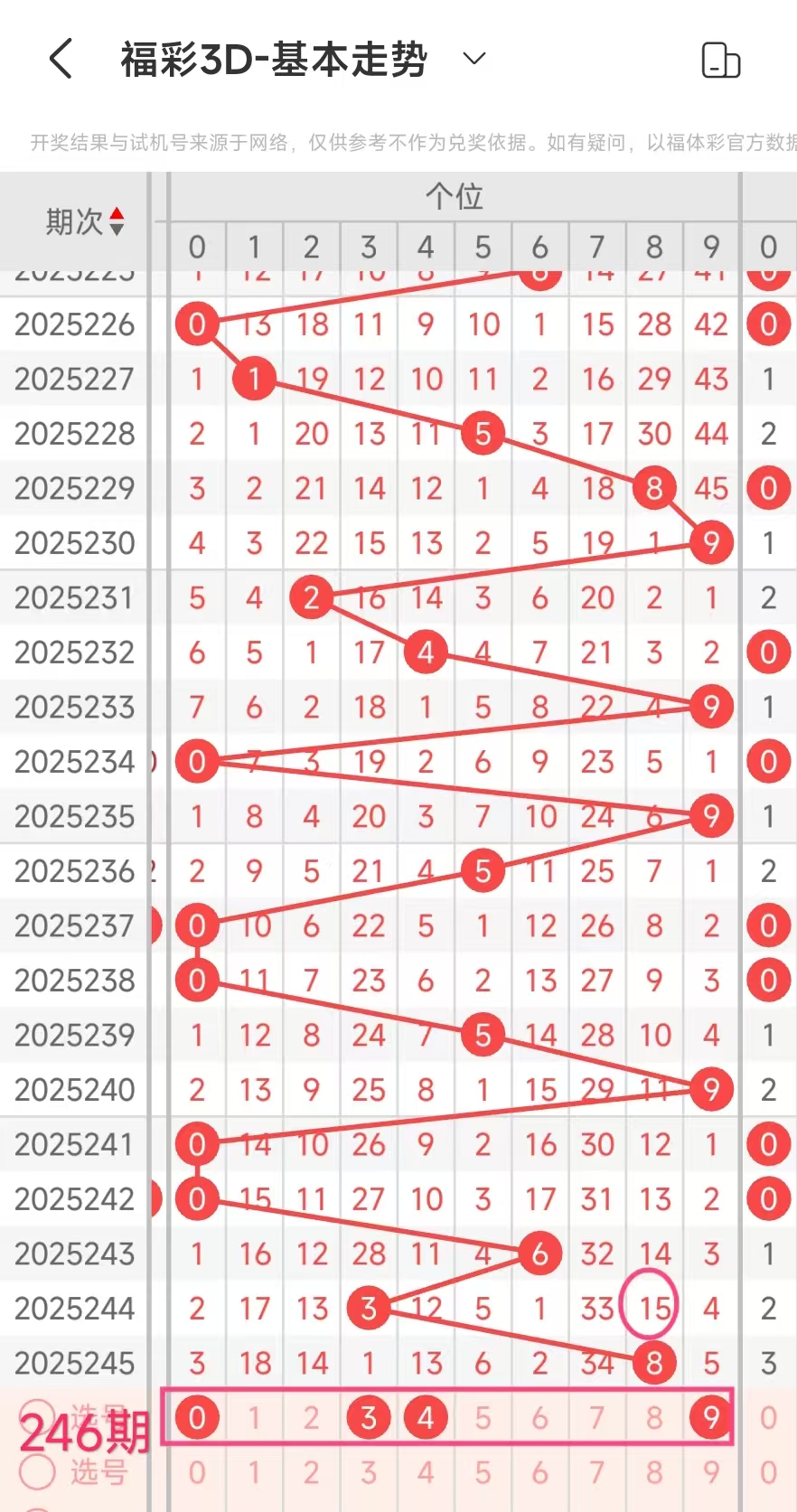Deselect highlighted 9 in the first 选号 row
Screen dimensions: 797x1512
[x=711, y=1418]
